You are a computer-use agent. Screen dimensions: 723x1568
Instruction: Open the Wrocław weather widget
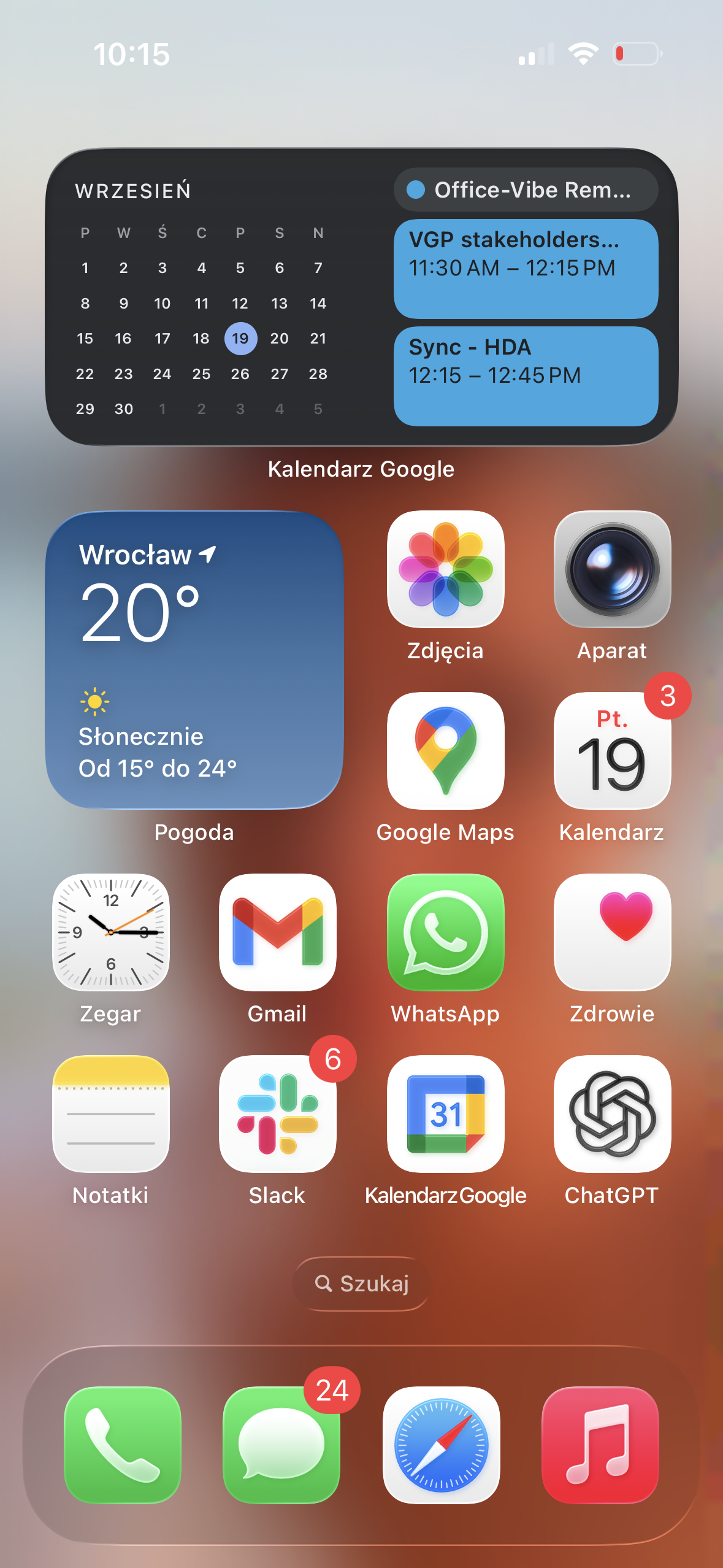point(194,660)
